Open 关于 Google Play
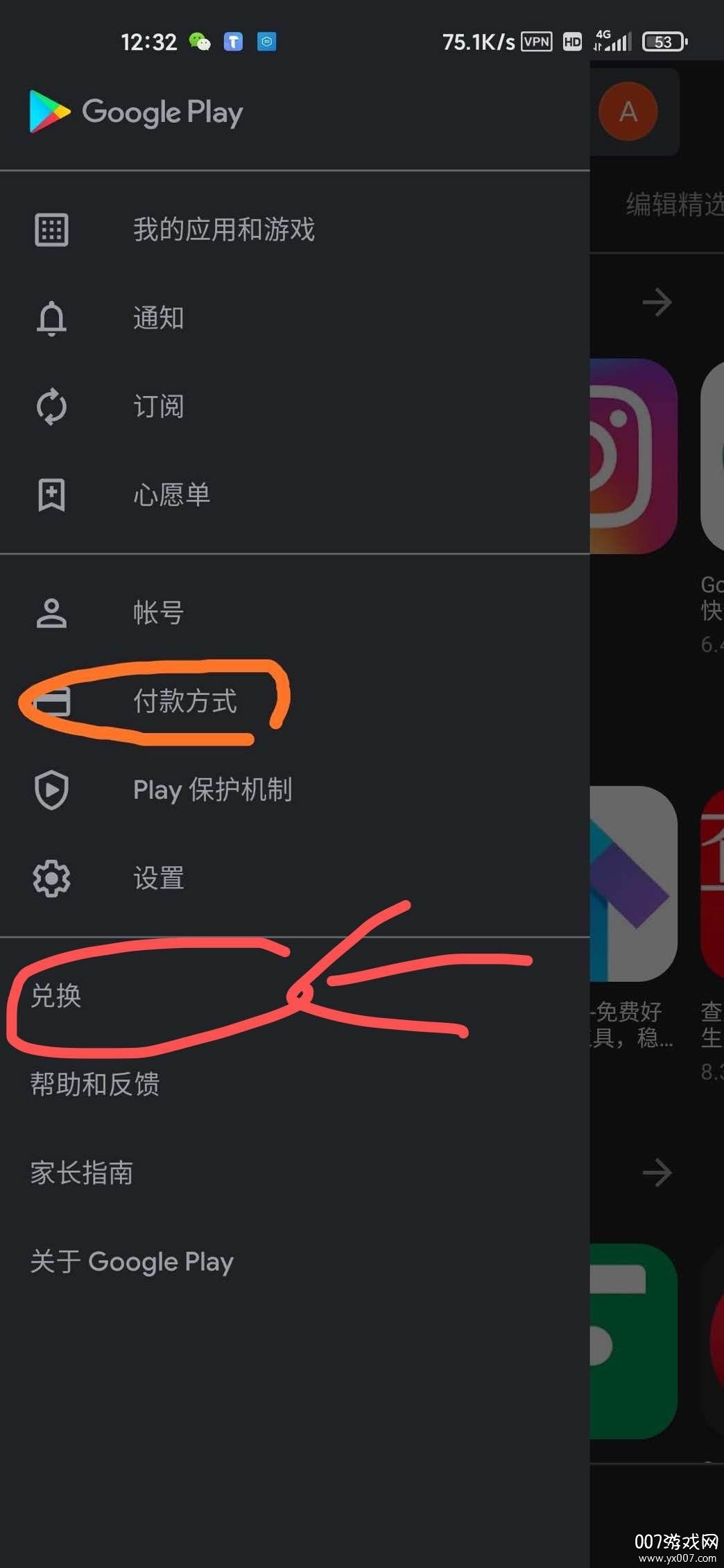 [x=132, y=1261]
